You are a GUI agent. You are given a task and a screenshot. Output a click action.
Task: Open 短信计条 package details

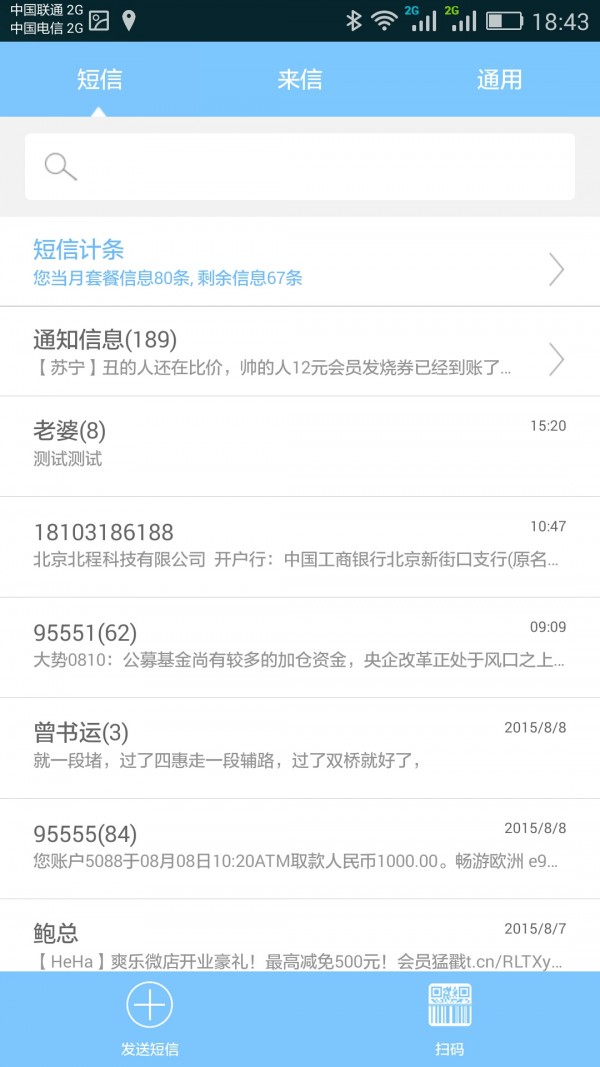tap(300, 262)
